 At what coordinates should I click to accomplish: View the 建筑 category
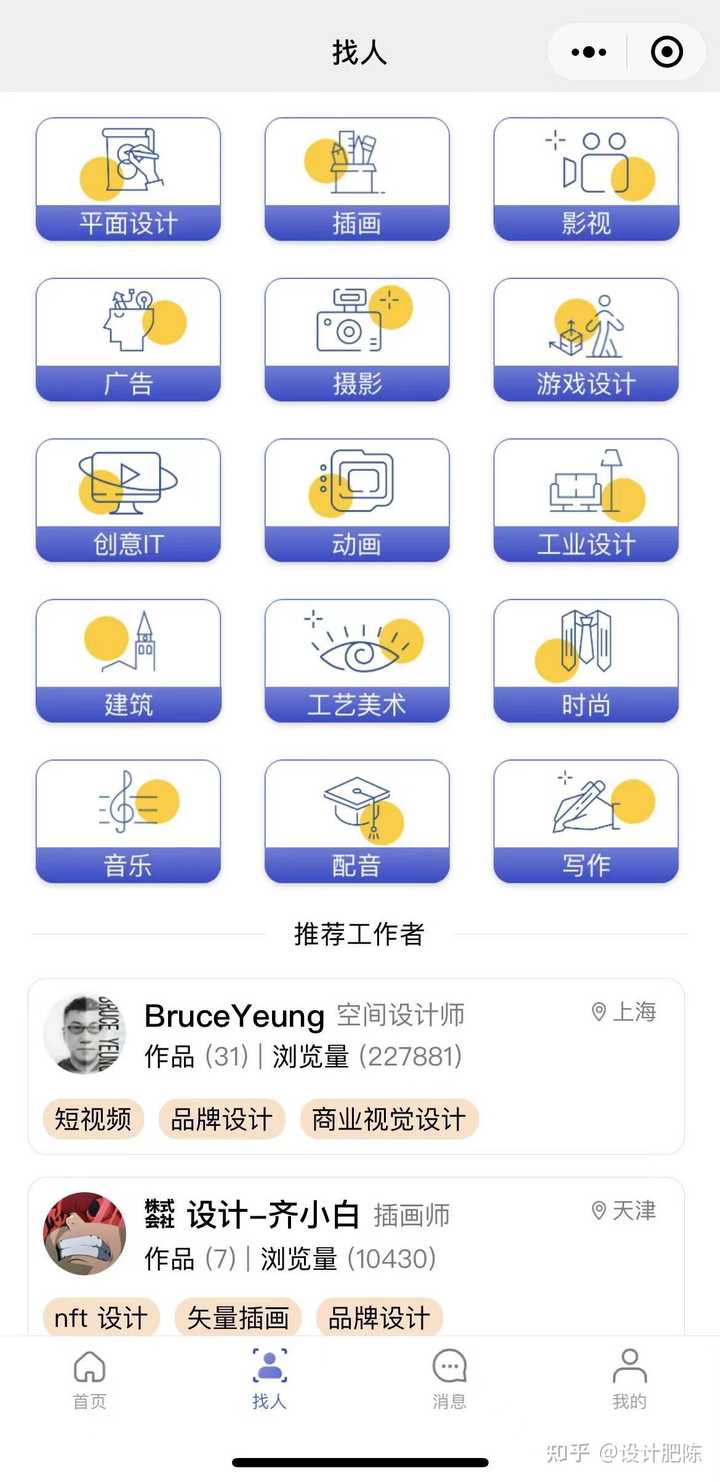coord(128,661)
